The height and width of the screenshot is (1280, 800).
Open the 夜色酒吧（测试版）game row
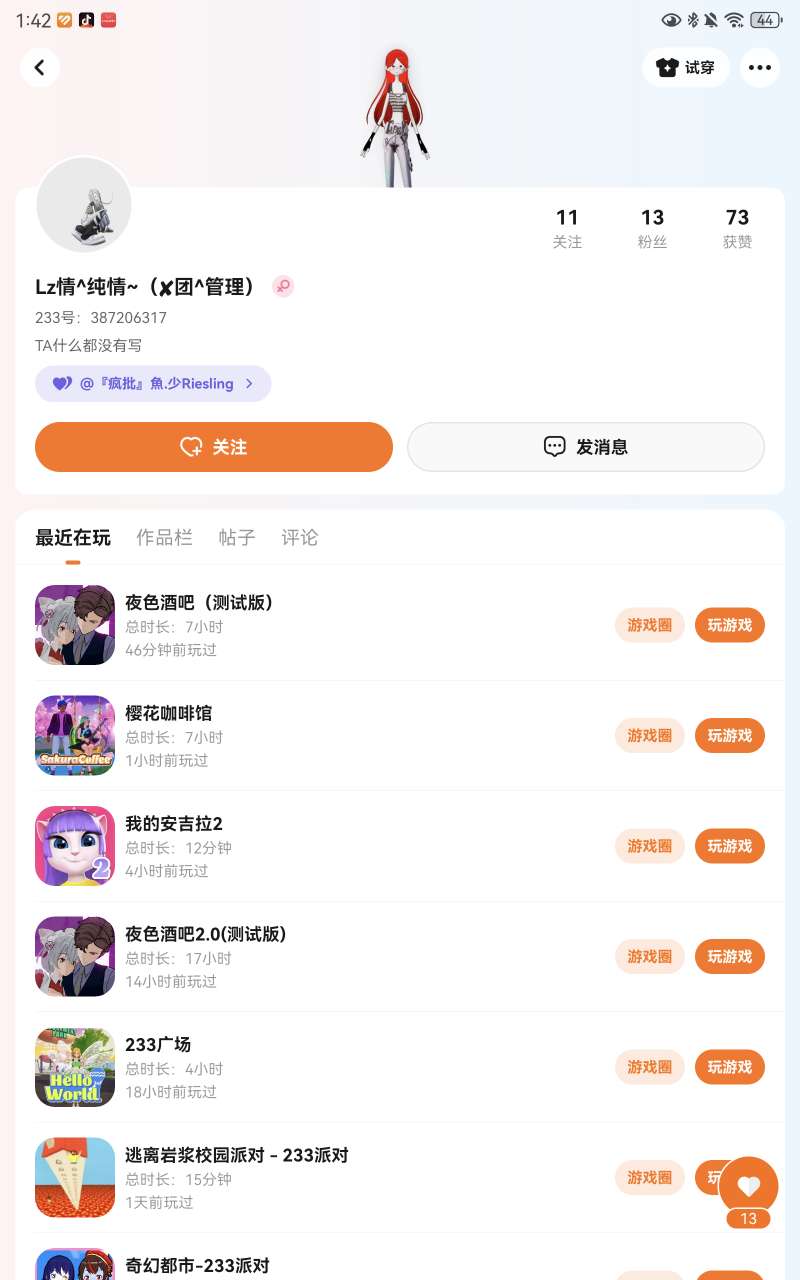tap(300, 625)
